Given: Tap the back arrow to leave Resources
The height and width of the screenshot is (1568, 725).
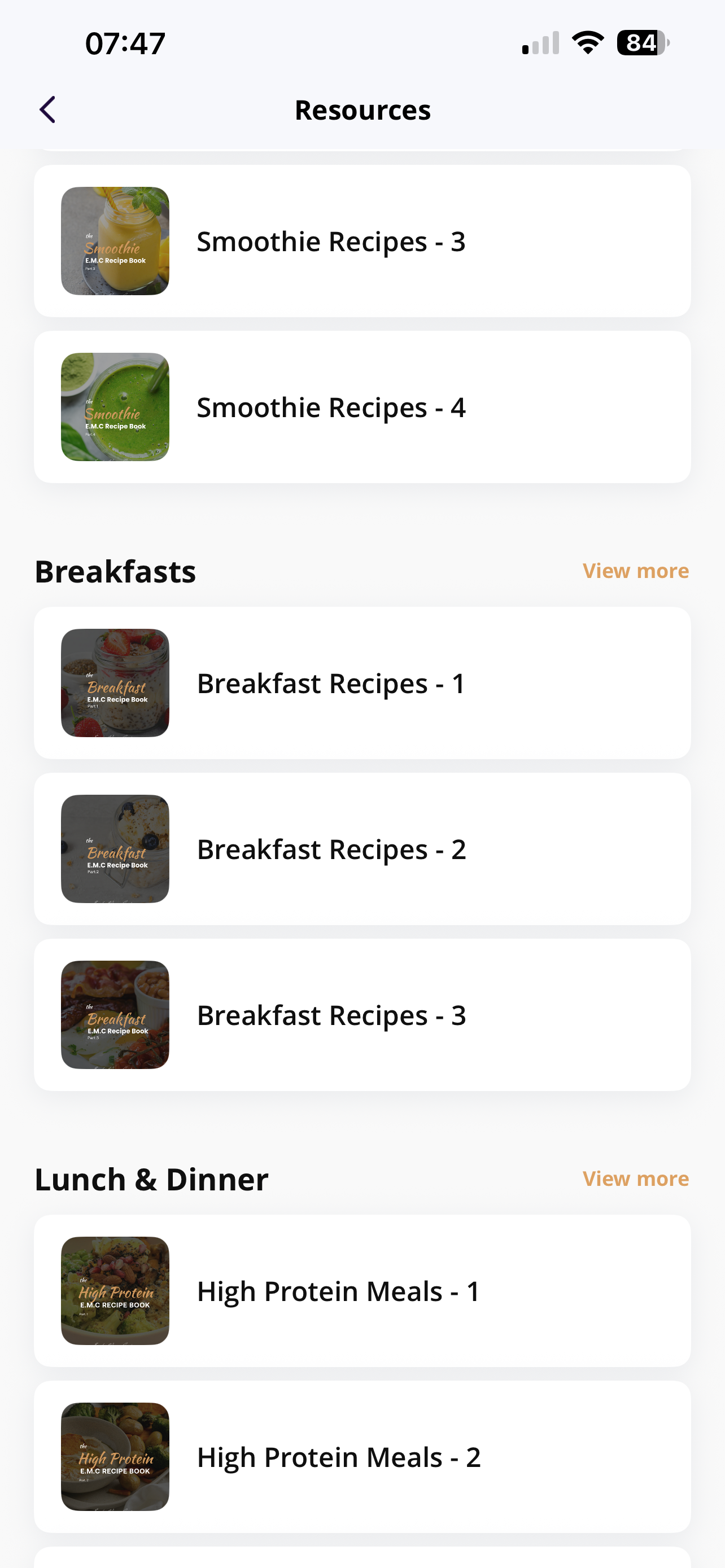Looking at the screenshot, I should point(48,110).
